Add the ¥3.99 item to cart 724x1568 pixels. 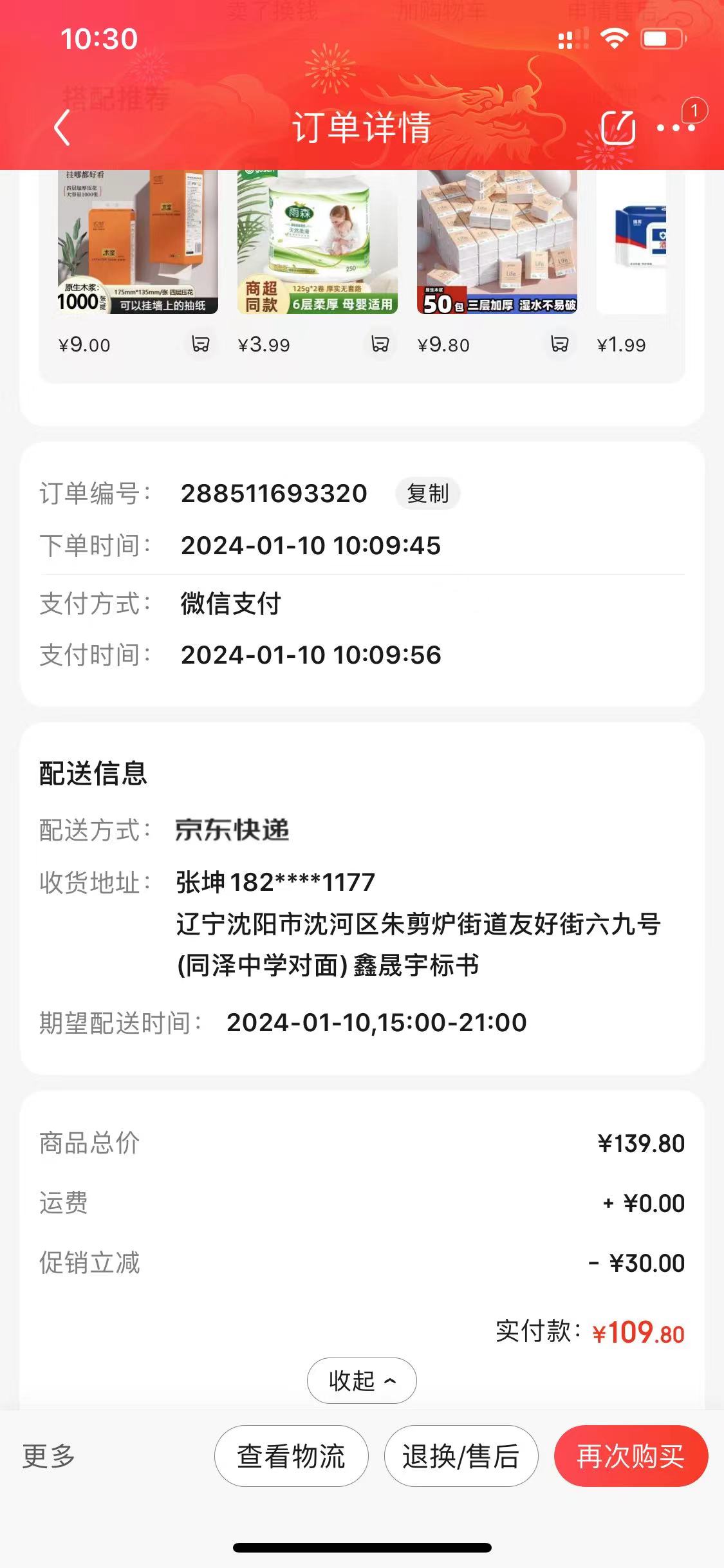click(x=380, y=344)
